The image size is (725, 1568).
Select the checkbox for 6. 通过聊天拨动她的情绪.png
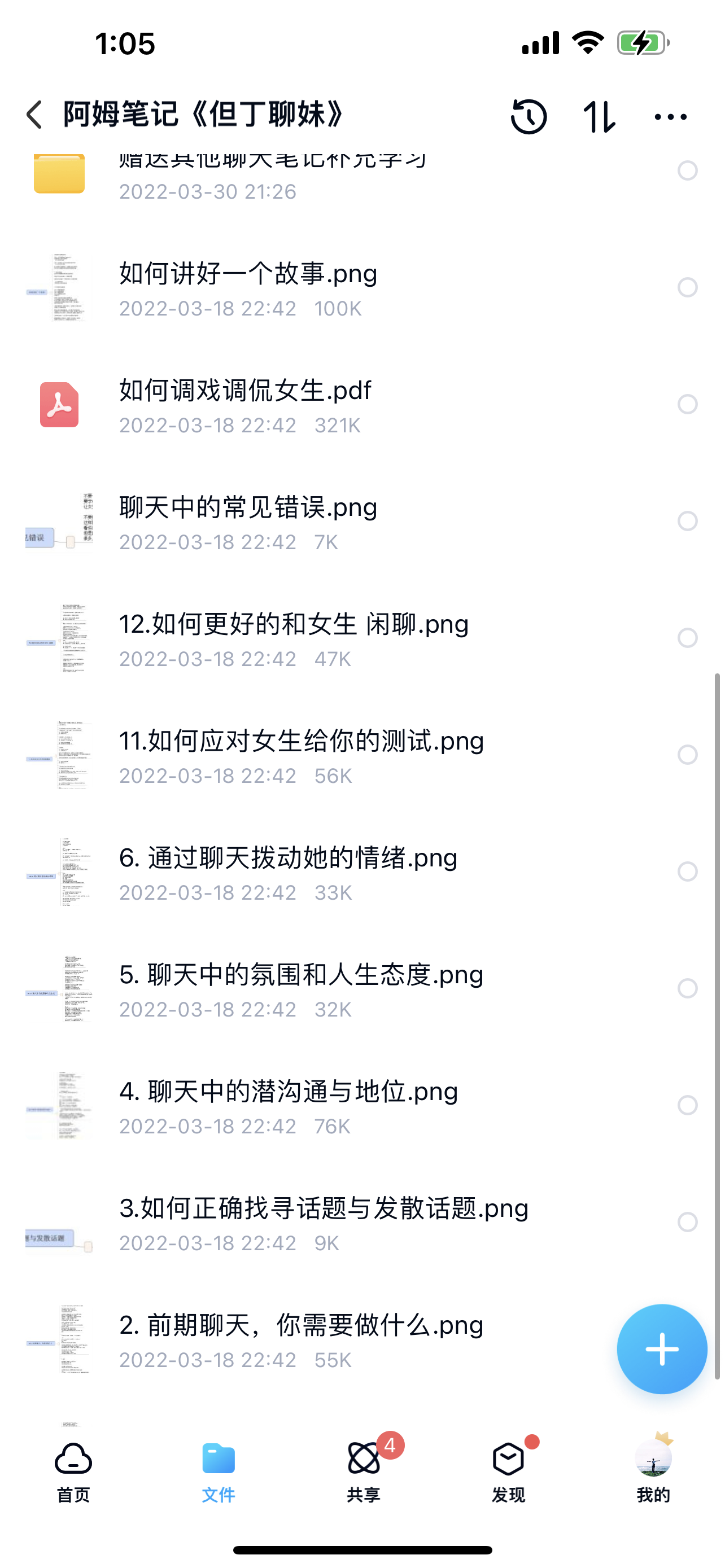tap(687, 871)
